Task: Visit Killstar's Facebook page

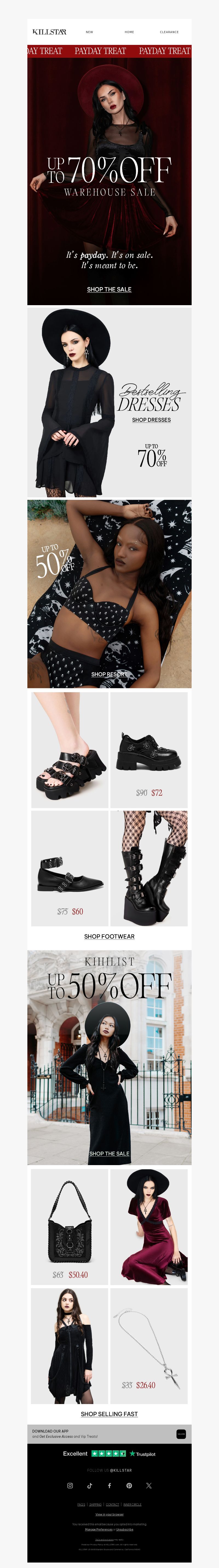Action: point(109,1486)
